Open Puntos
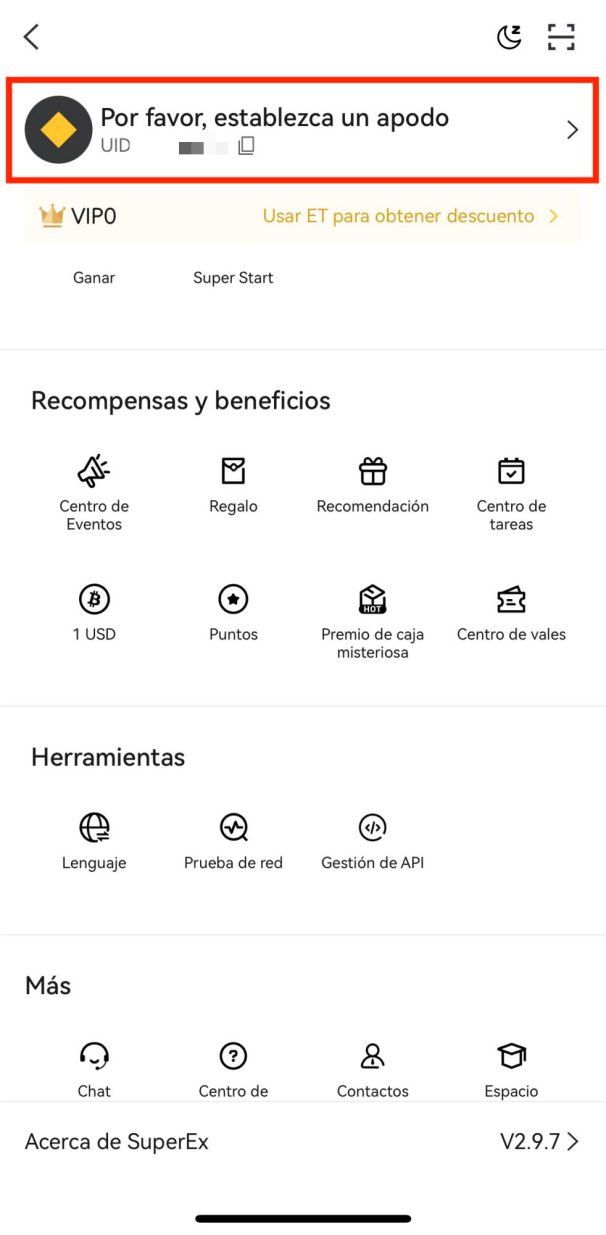The width and height of the screenshot is (606, 1235). tap(233, 613)
